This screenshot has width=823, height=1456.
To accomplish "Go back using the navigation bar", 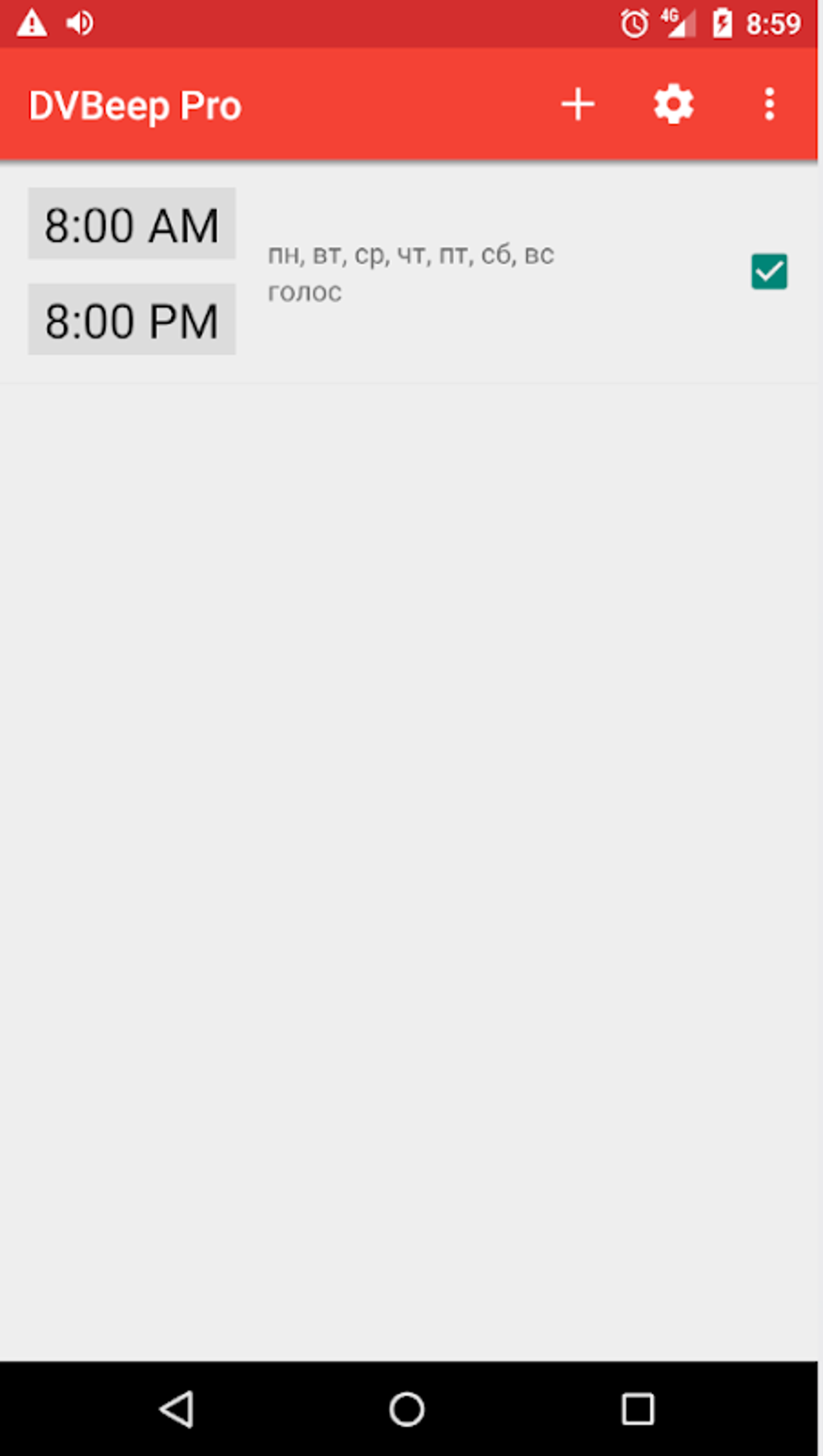I will (176, 1409).
